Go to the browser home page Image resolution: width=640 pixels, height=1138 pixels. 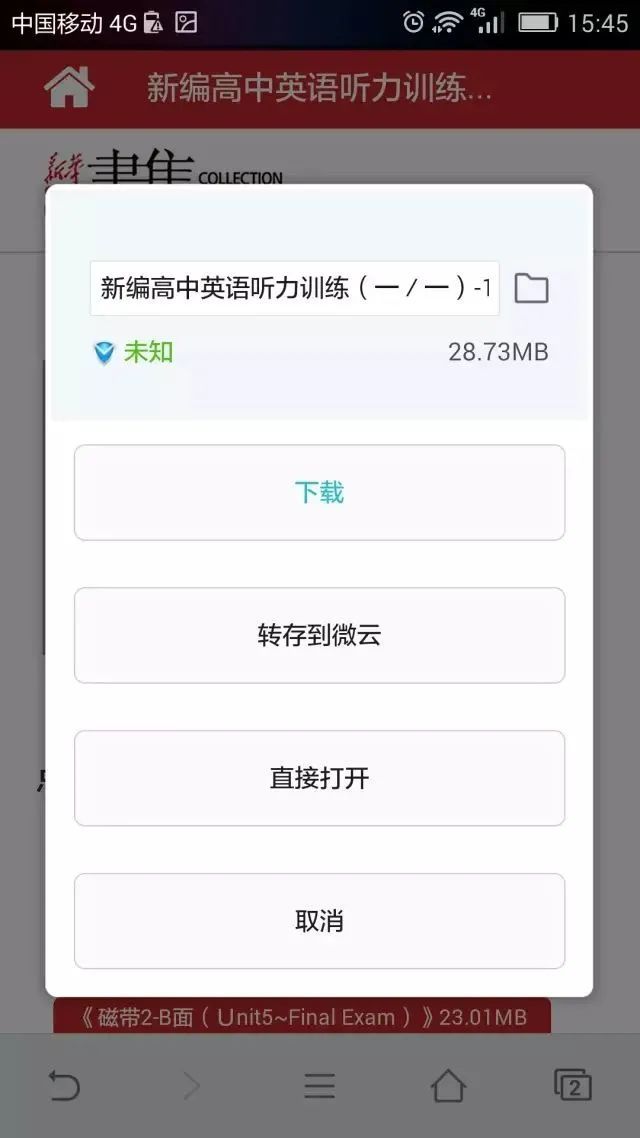pyautogui.click(x=448, y=1086)
